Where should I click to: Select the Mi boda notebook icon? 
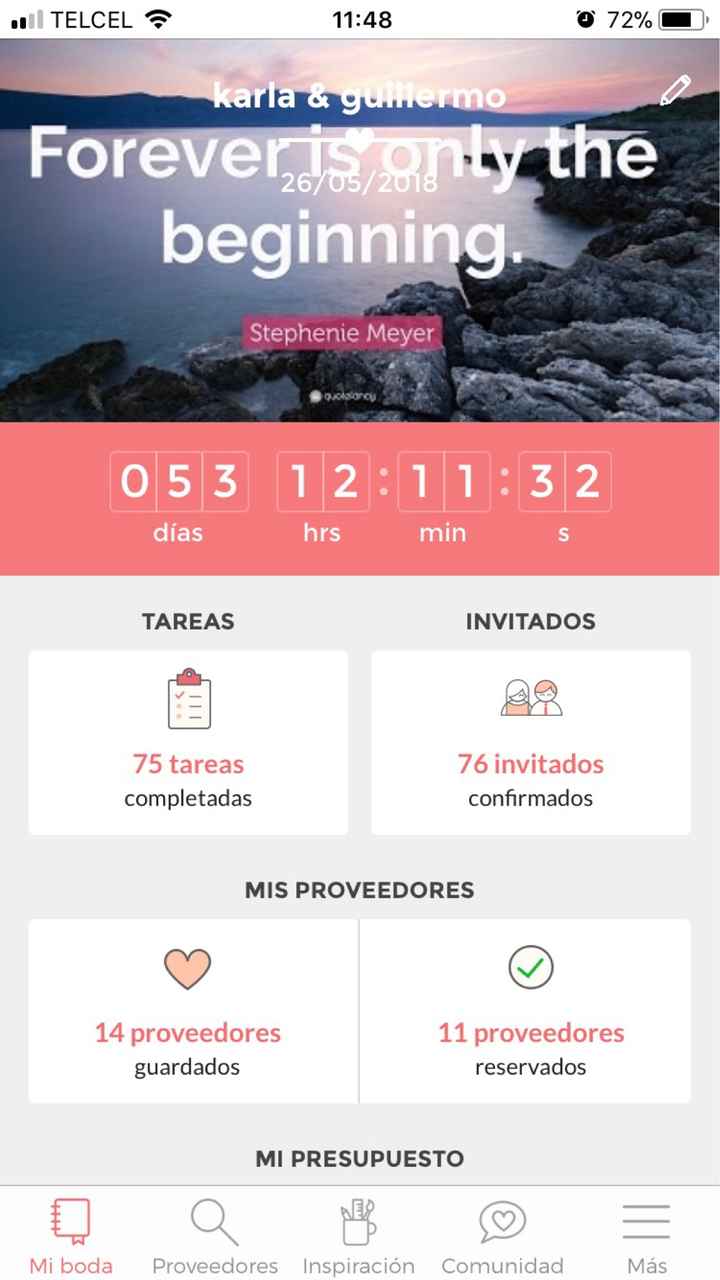coord(70,1220)
